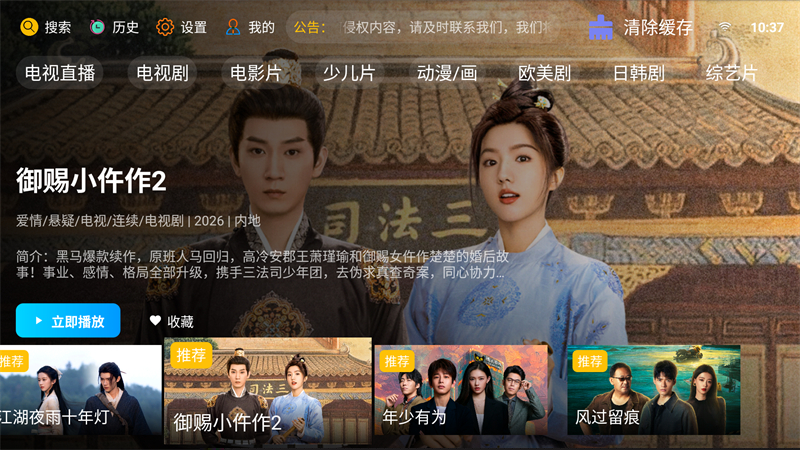Viewport: 800px width, 450px height.
Task: Switch to 日韩剧 category
Action: [638, 73]
